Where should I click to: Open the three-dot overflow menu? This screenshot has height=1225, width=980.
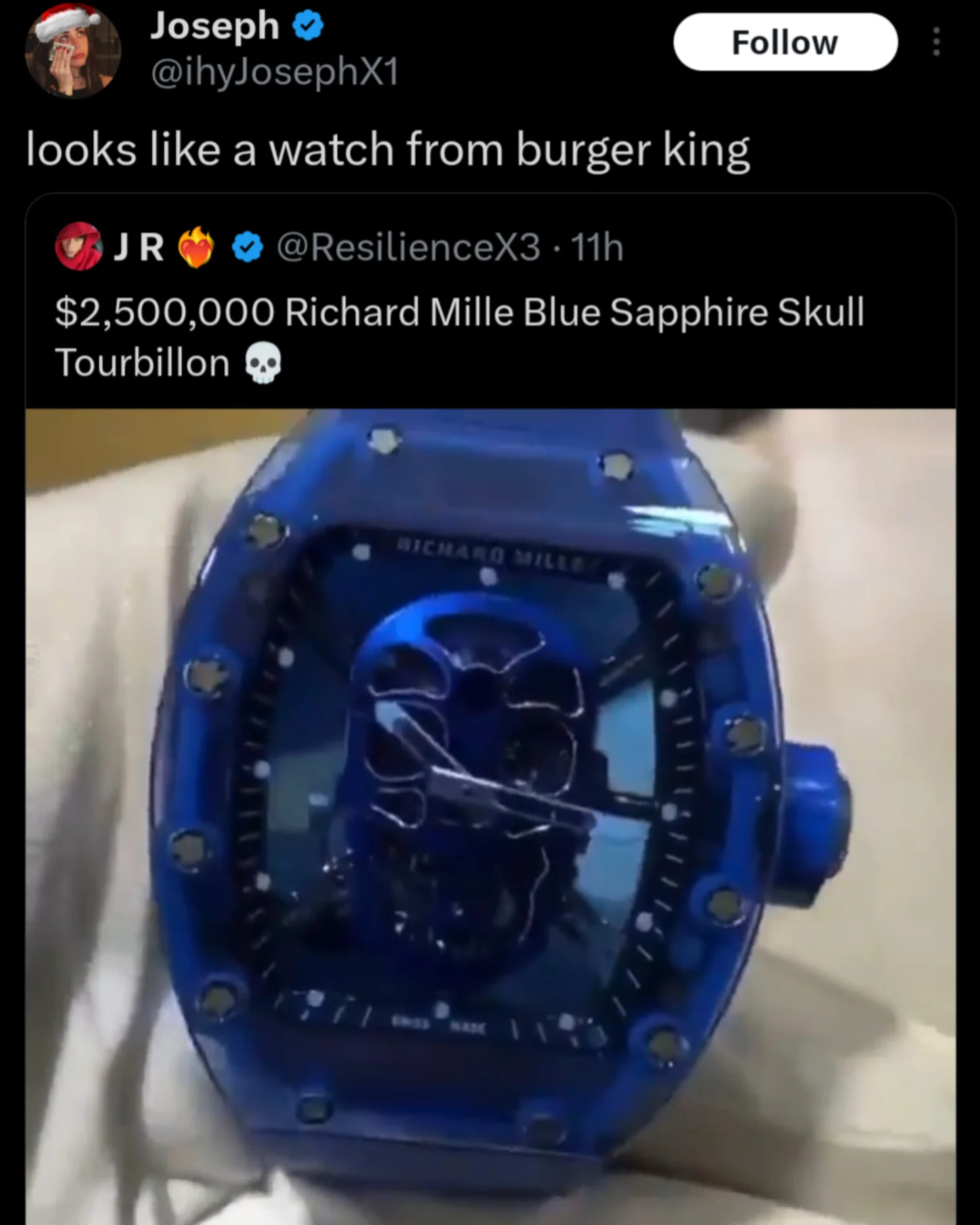(x=936, y=42)
